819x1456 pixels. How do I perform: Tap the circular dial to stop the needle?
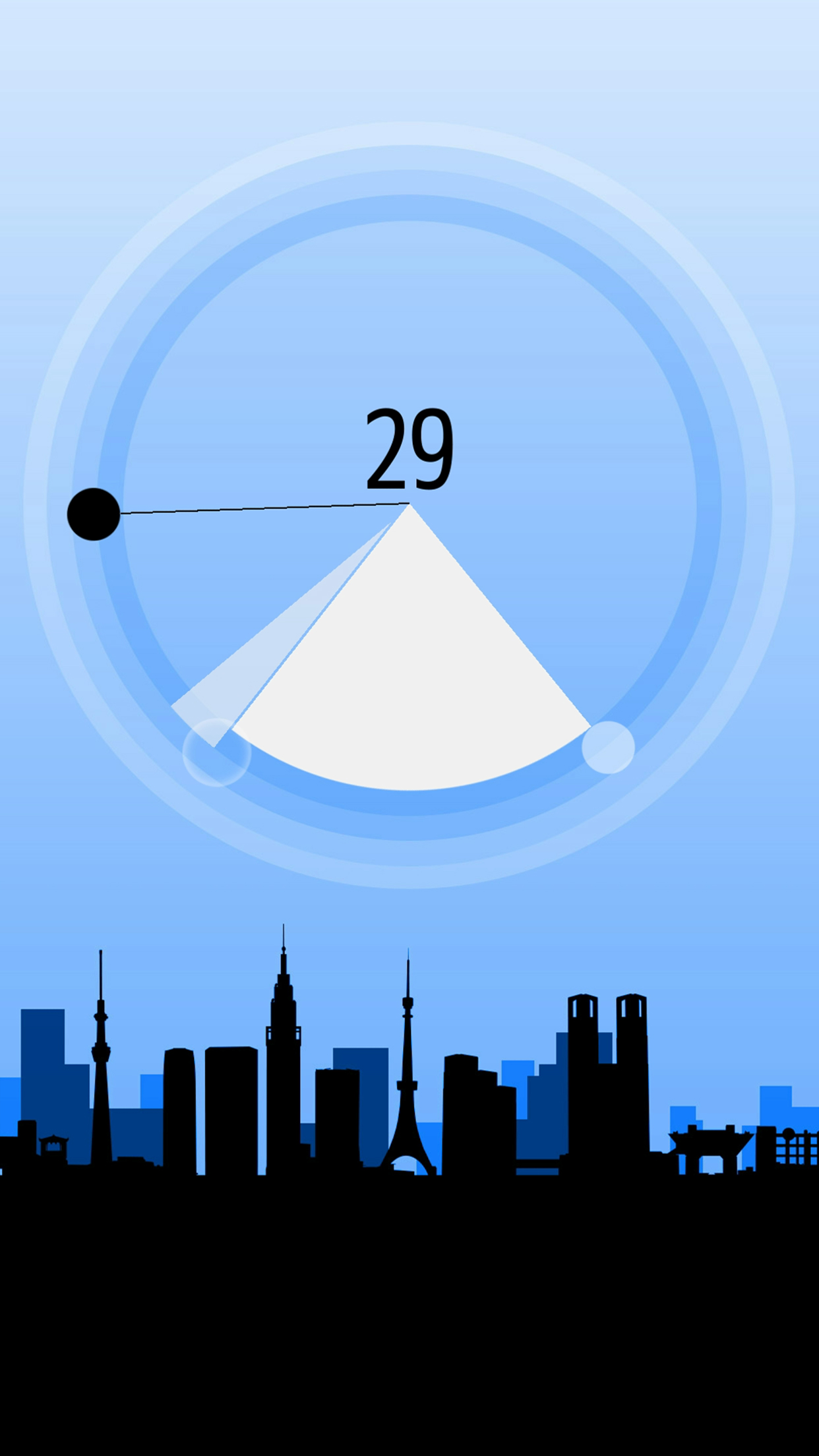409,506
